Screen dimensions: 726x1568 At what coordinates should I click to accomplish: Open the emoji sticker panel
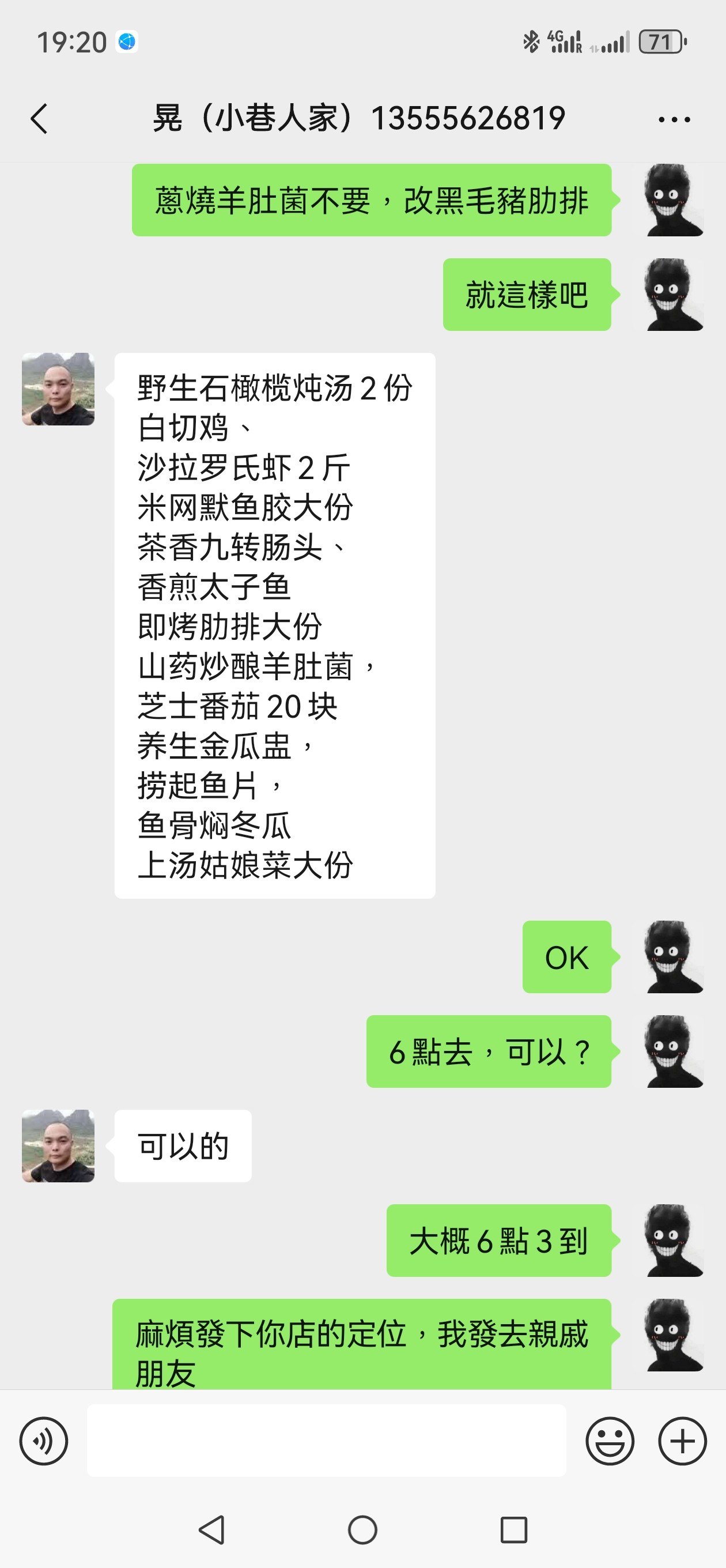(x=610, y=1441)
